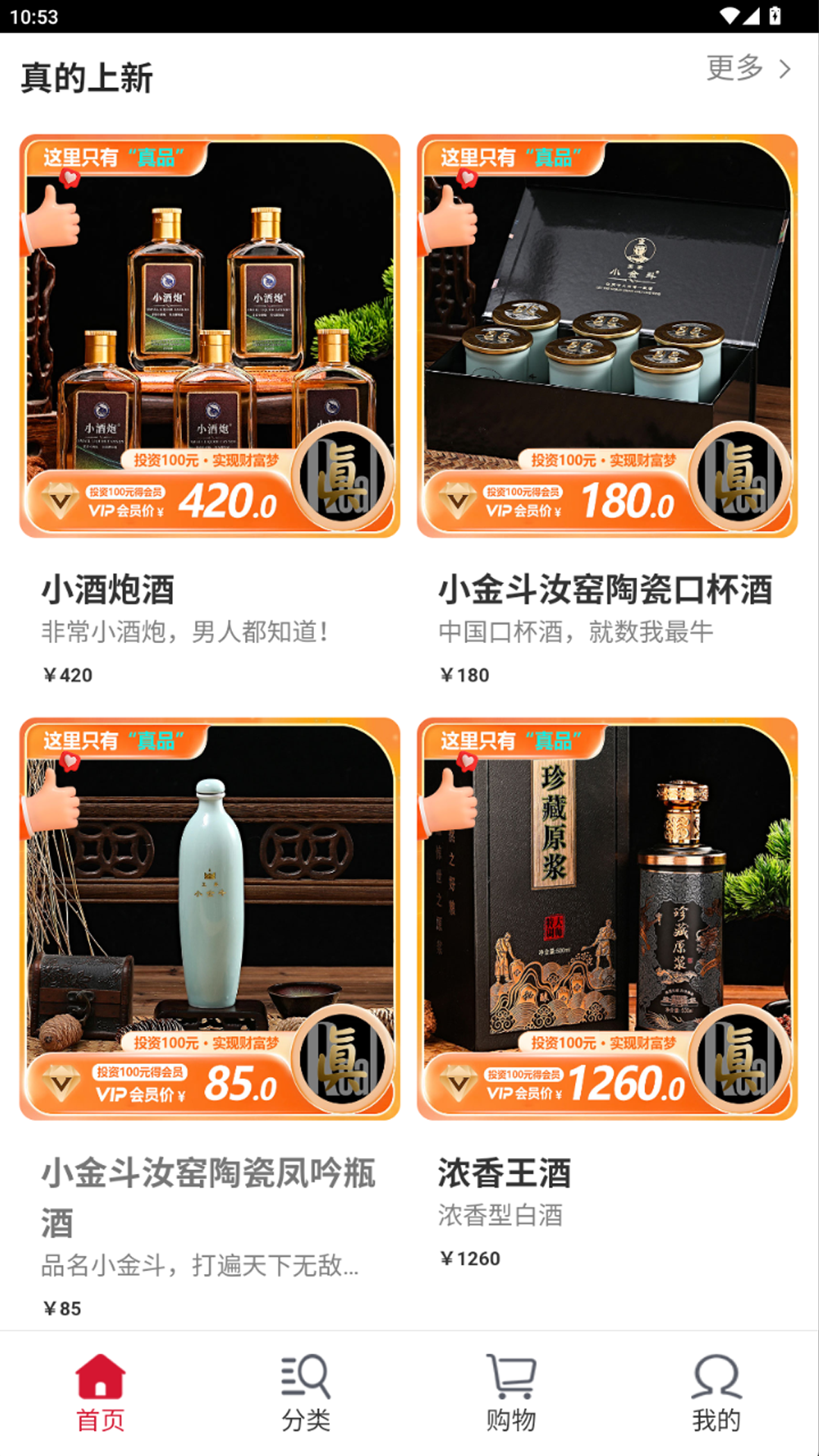Switch to the 我的 profile tab

[x=716, y=1392]
